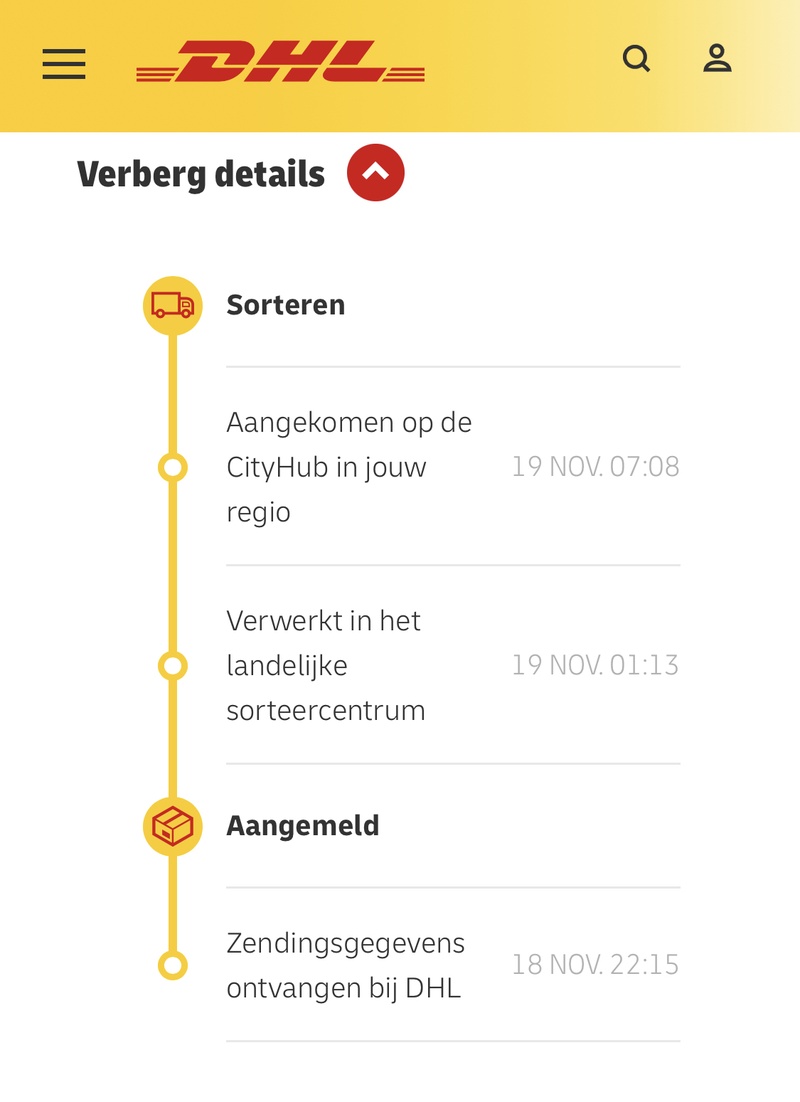Click the 18 NOV. 22:15 timestamp
The height and width of the screenshot is (1102, 800).
point(597,965)
